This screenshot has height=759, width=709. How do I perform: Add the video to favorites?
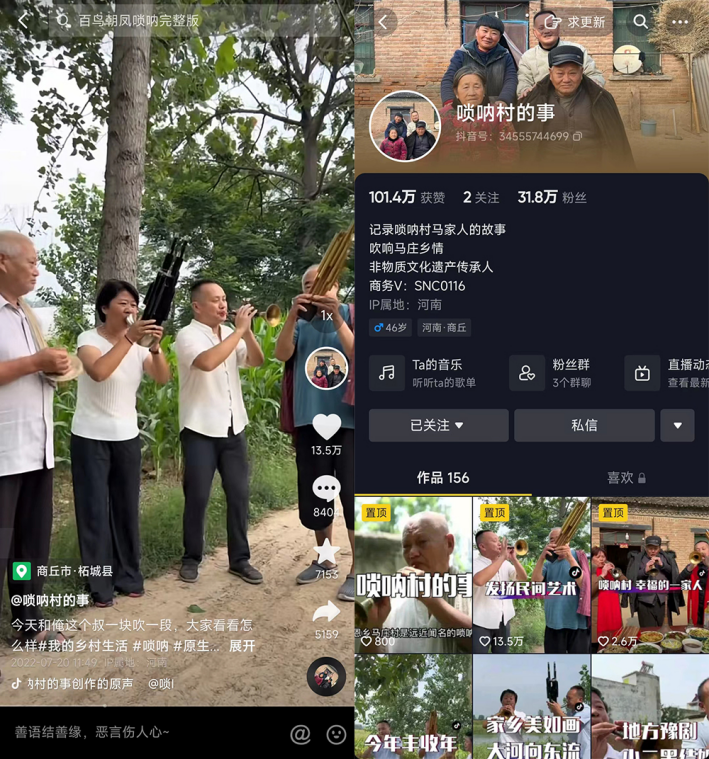click(x=326, y=551)
